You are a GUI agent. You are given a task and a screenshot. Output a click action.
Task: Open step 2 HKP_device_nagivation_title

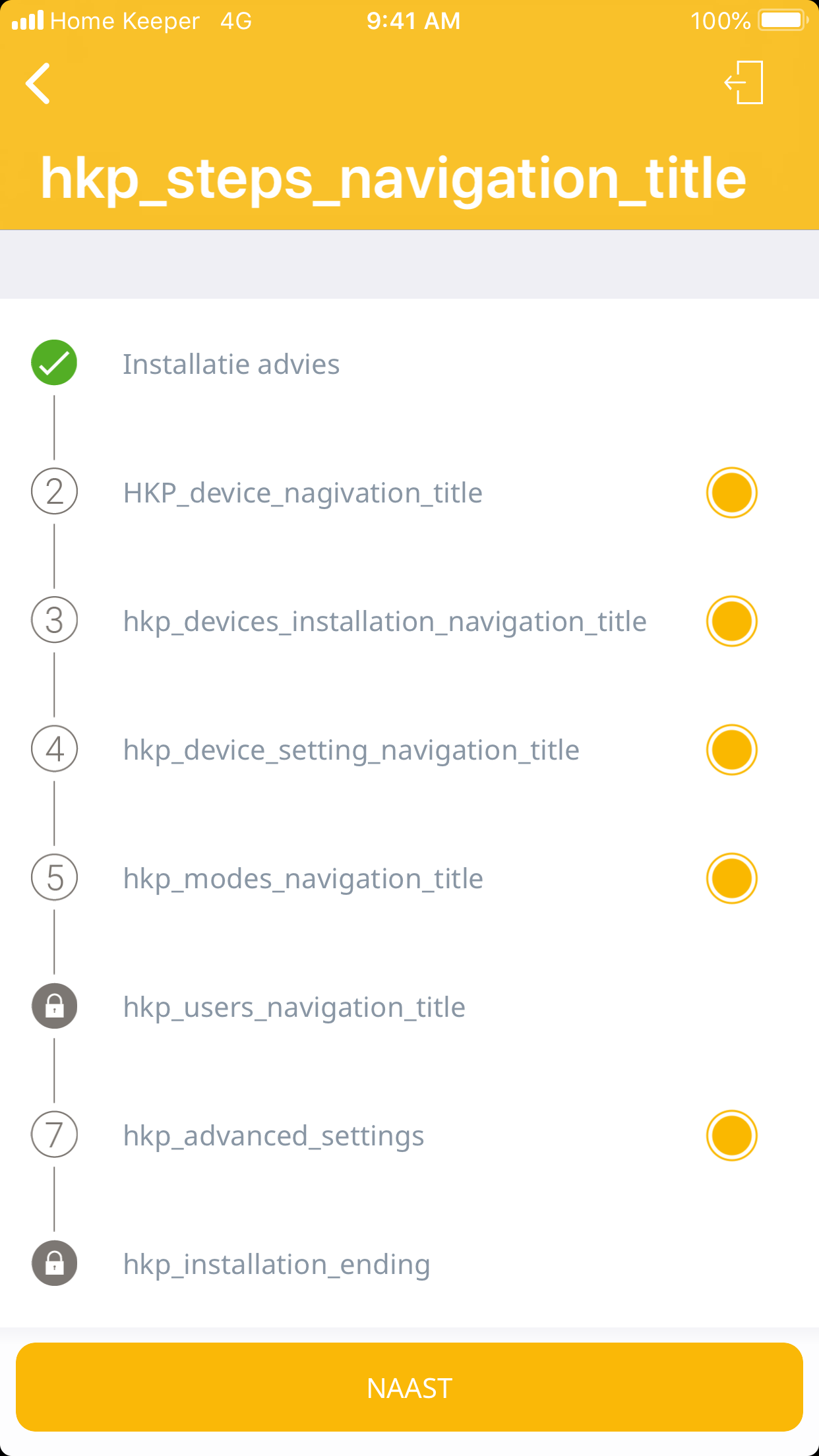[303, 493]
